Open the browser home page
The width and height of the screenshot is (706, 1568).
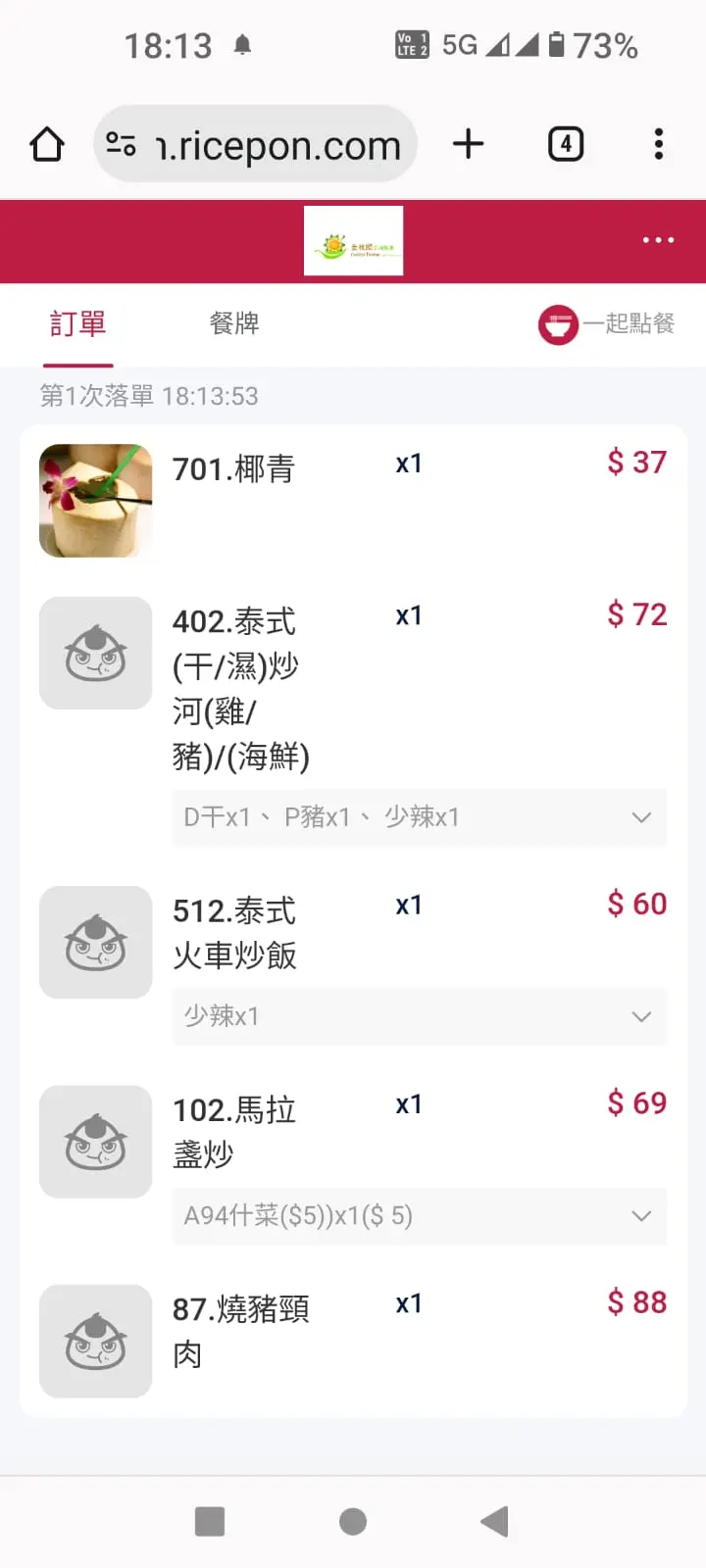coord(47,144)
